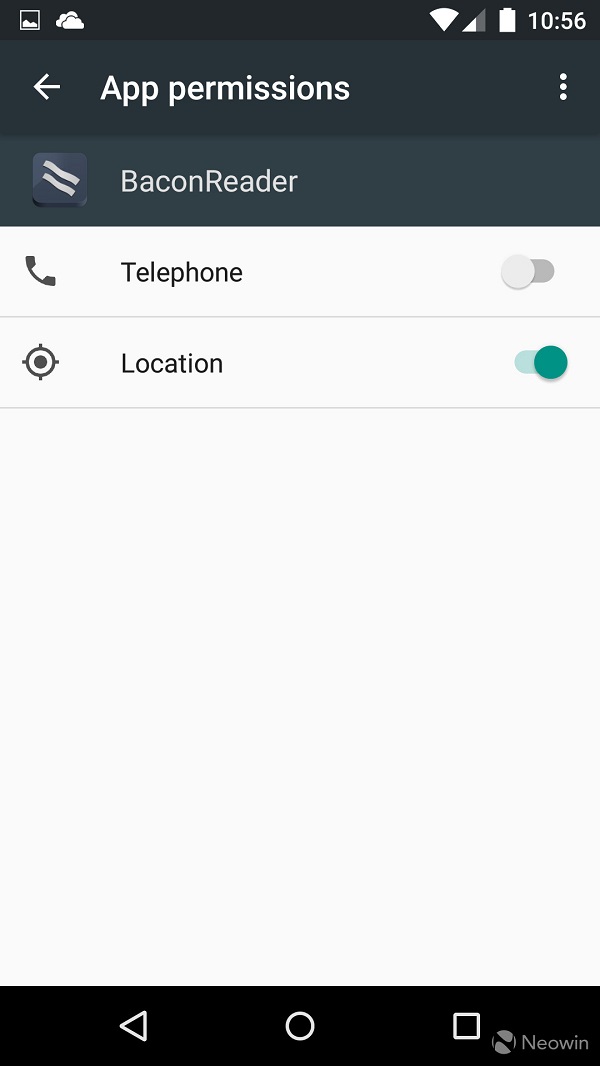Enable the Telephone permission
Screen dimensions: 600x1066
tap(528, 272)
